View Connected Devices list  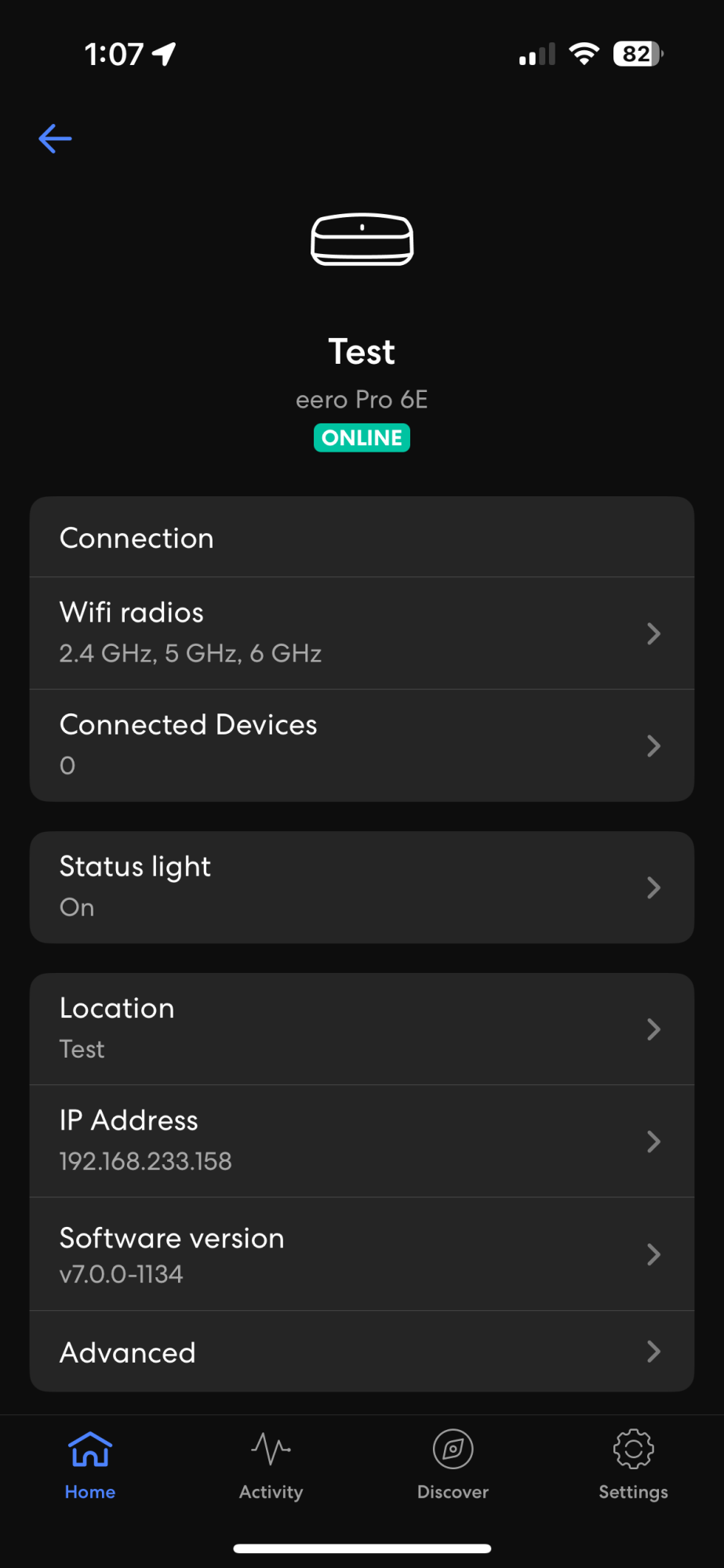(362, 745)
